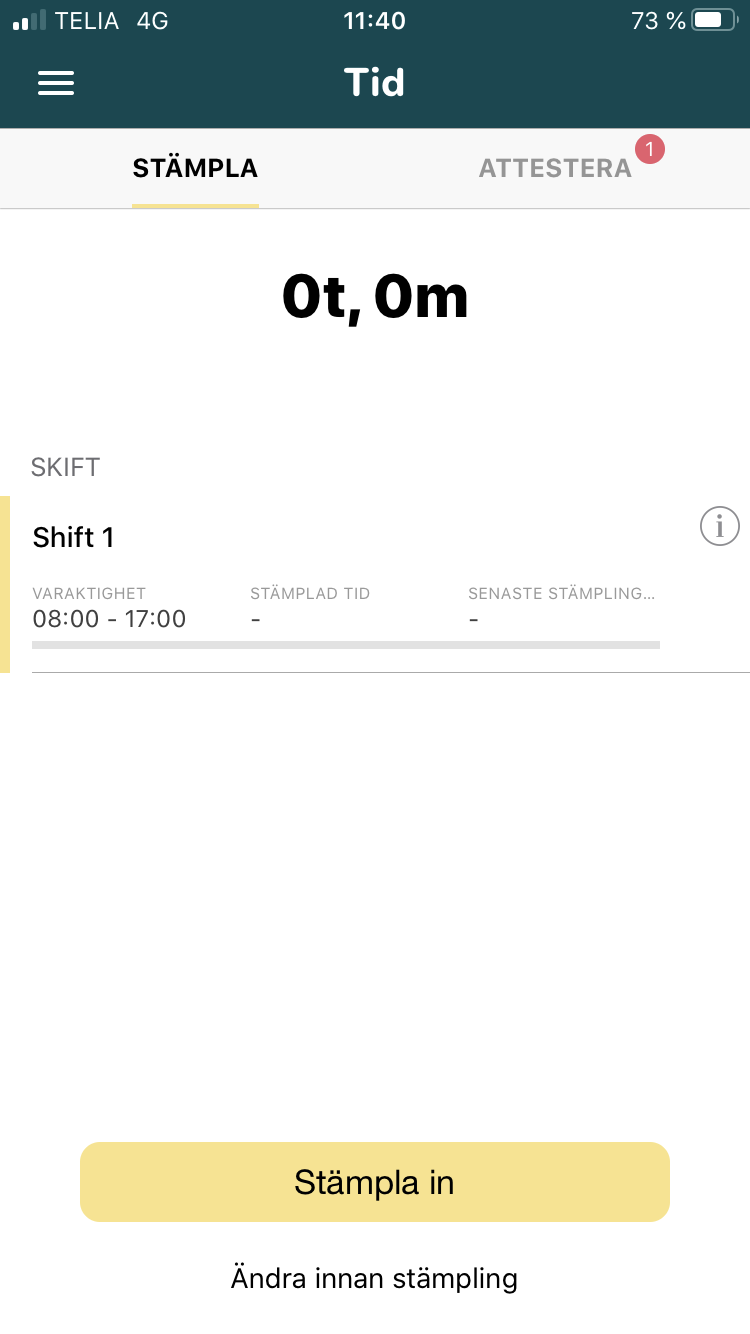
Task: Tap the Stämpla in button
Action: 375,1182
